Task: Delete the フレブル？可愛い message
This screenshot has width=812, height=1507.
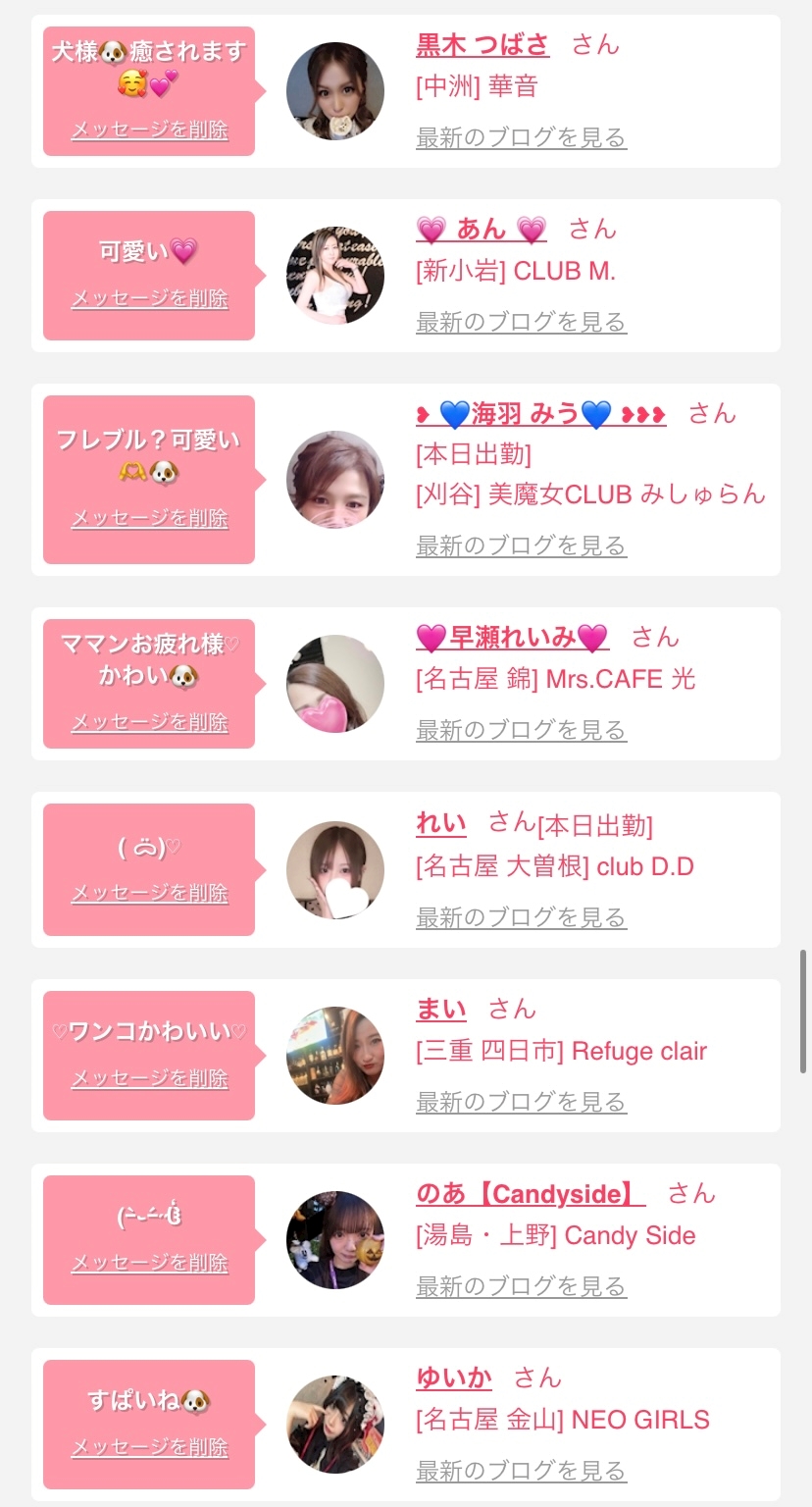Action: 149,518
